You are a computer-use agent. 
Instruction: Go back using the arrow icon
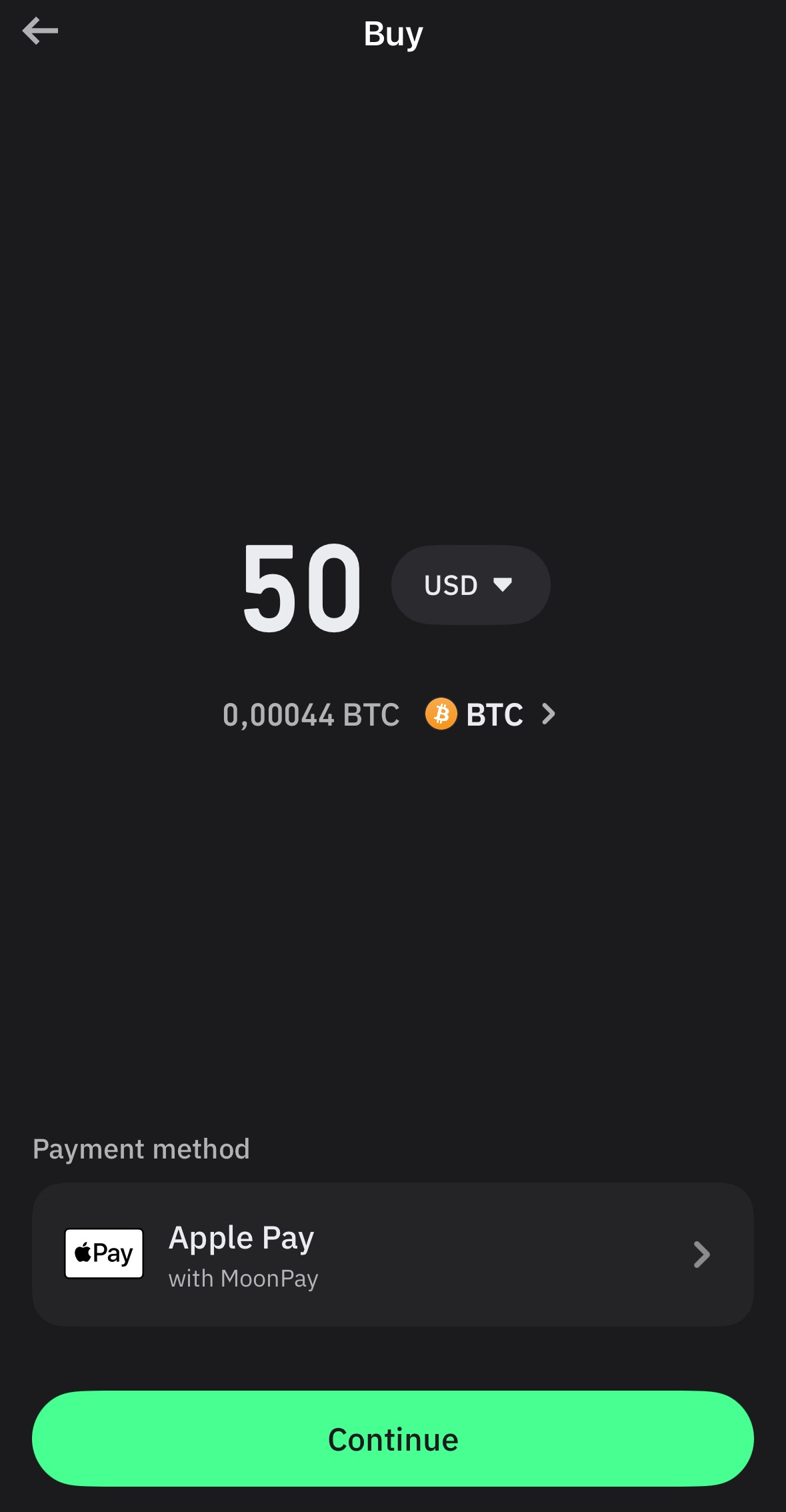point(40,31)
